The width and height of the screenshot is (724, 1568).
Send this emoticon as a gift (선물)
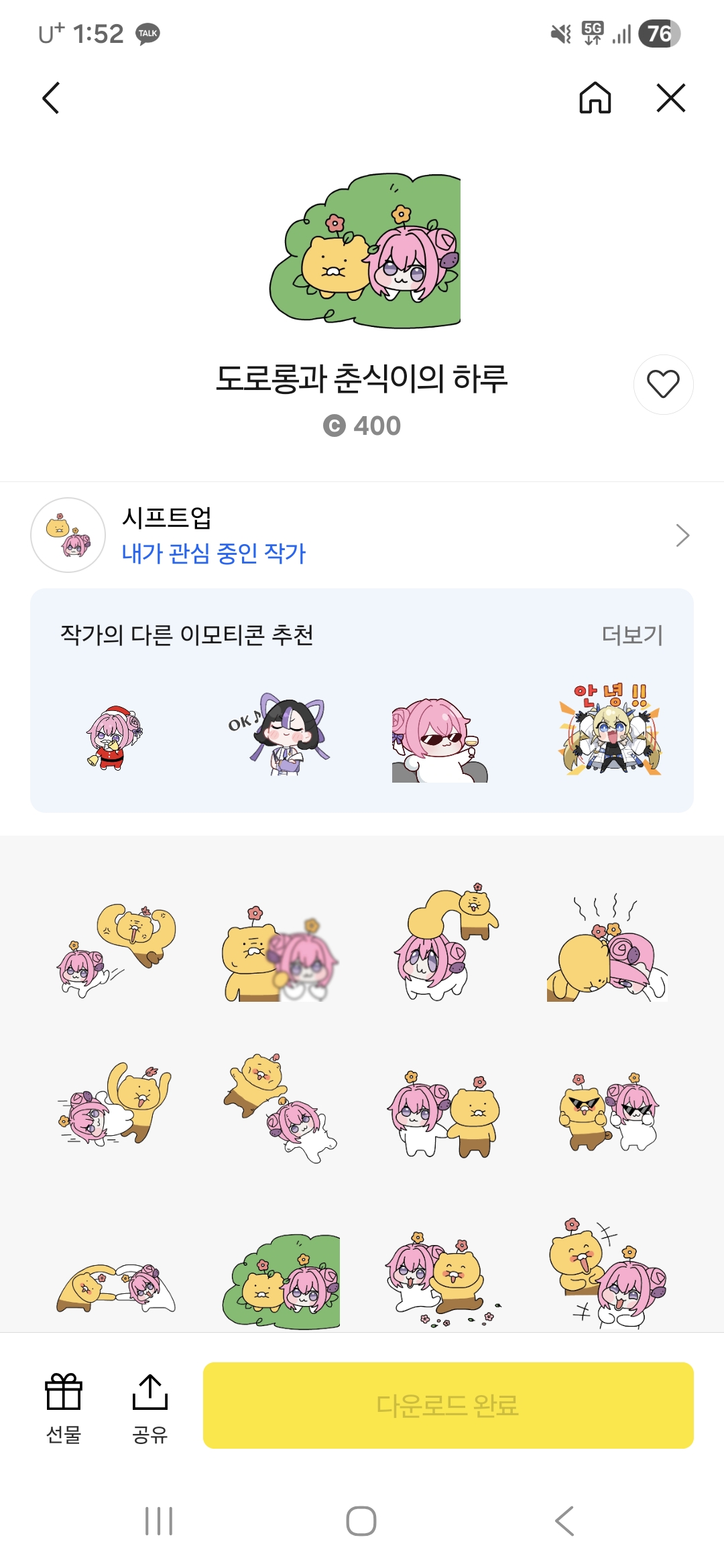(64, 1407)
